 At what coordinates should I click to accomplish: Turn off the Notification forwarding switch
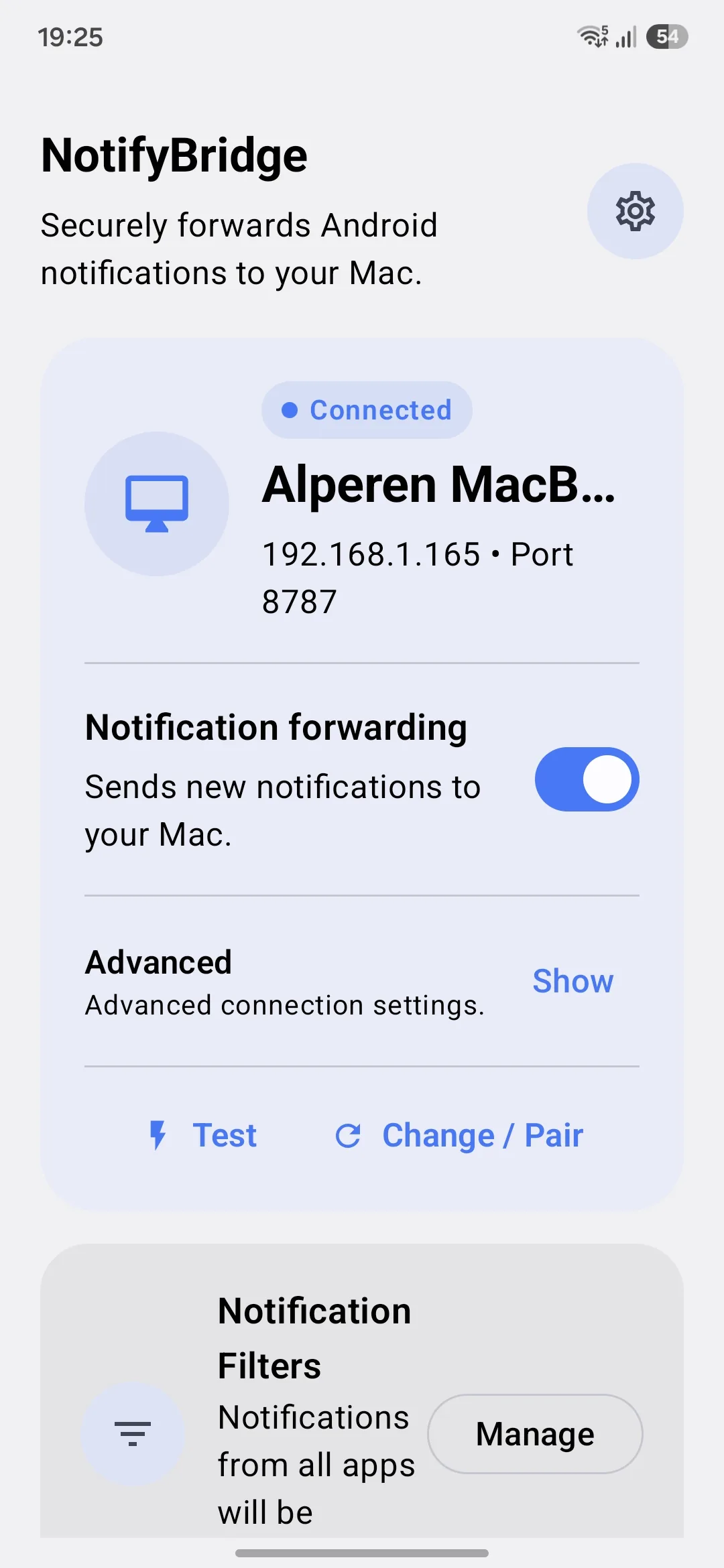tap(587, 779)
